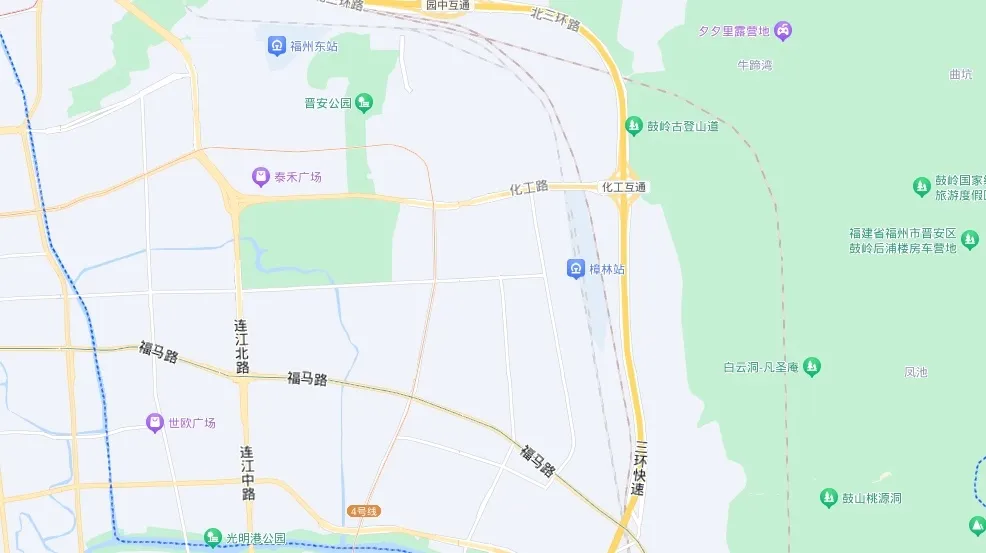Open the 鼓岭古登山道 trail marker
This screenshot has height=553, width=986.
click(x=633, y=126)
